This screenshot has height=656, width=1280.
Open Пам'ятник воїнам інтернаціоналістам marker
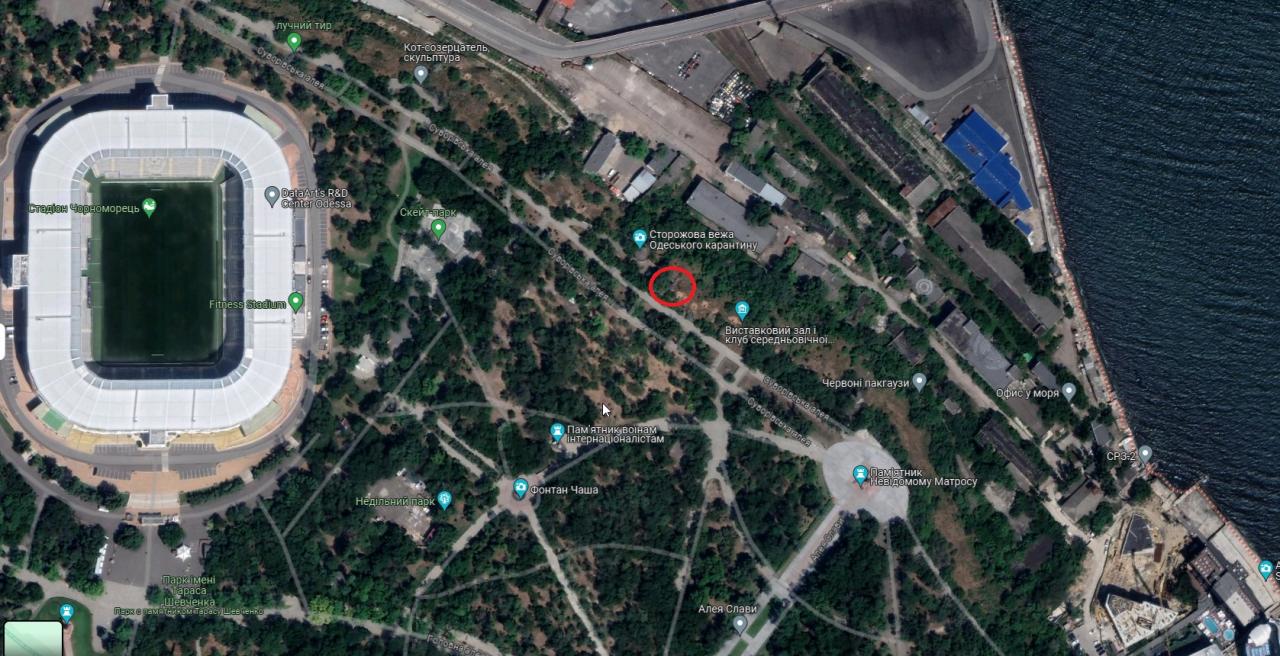point(557,432)
